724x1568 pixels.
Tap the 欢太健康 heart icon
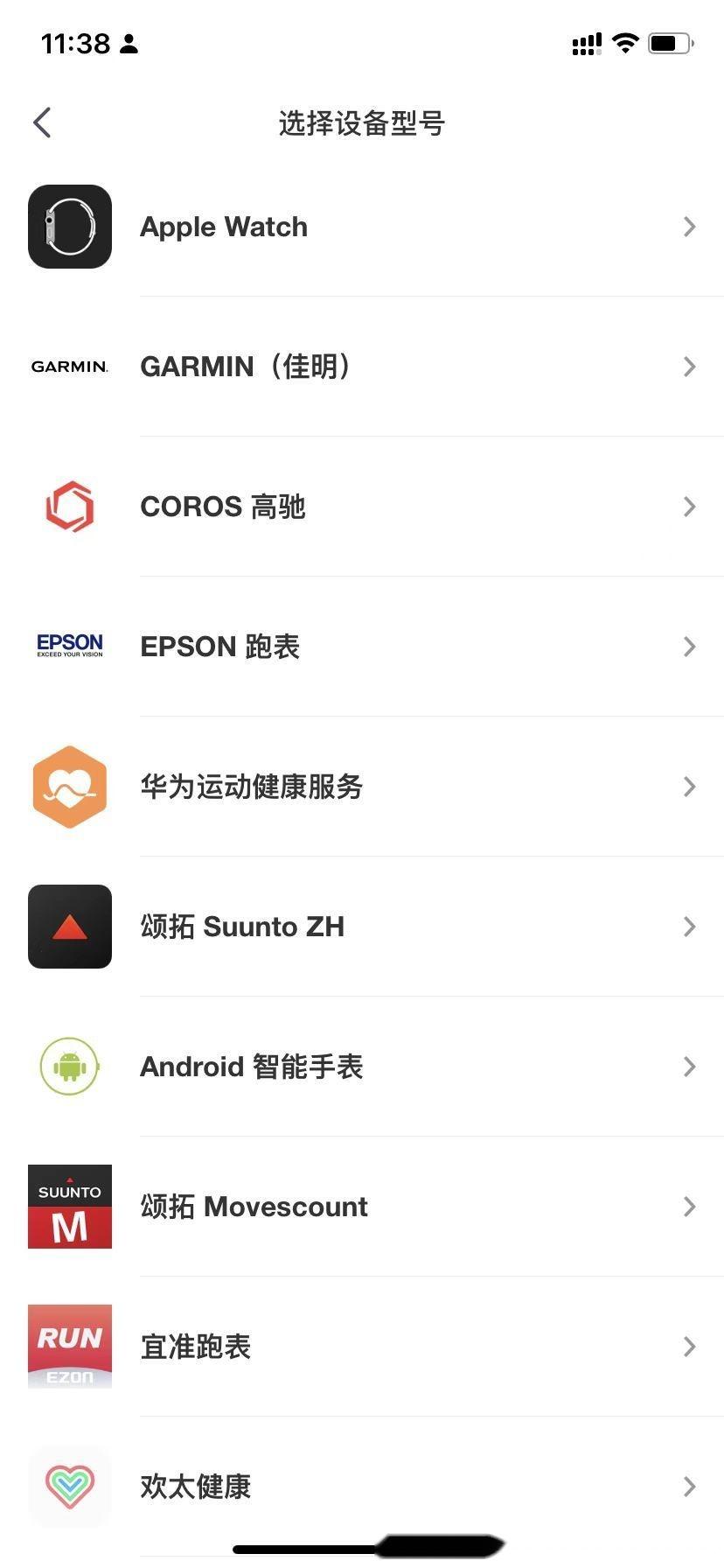pyautogui.click(x=69, y=1486)
